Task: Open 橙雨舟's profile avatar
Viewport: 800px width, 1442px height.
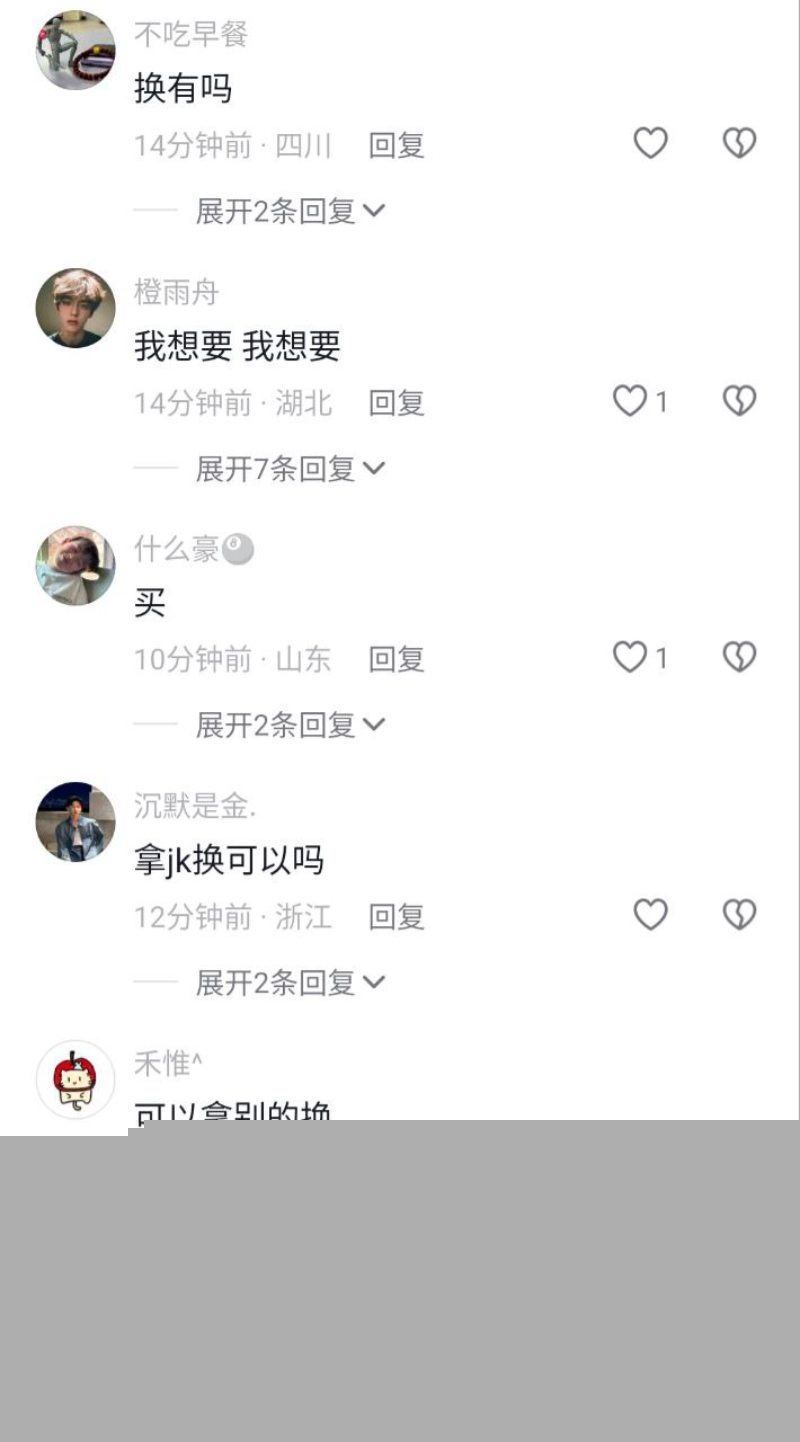Action: [74, 308]
